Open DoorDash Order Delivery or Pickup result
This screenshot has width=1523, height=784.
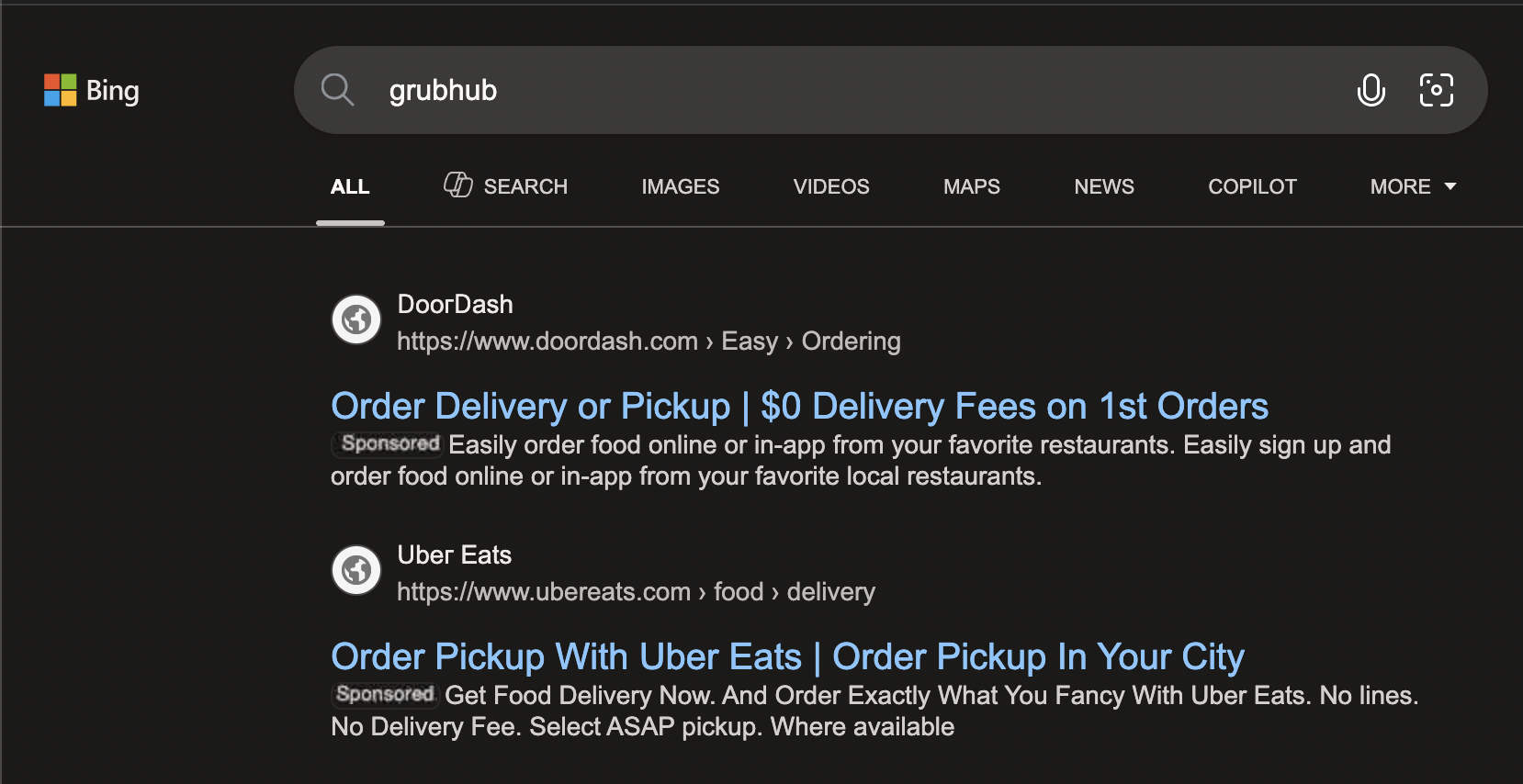pos(799,406)
